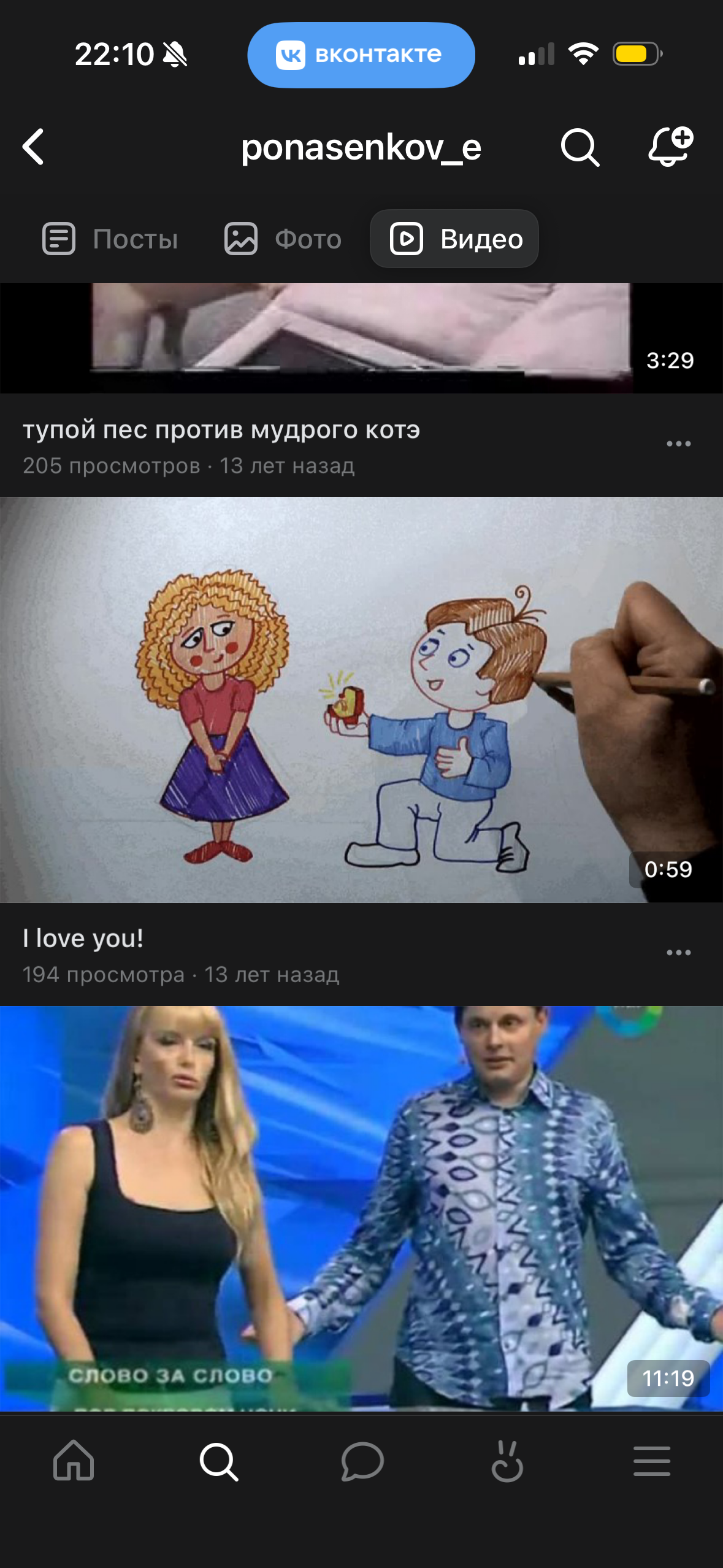Open the clips tab in bottom bar
The width and height of the screenshot is (723, 1568).
point(507,1461)
